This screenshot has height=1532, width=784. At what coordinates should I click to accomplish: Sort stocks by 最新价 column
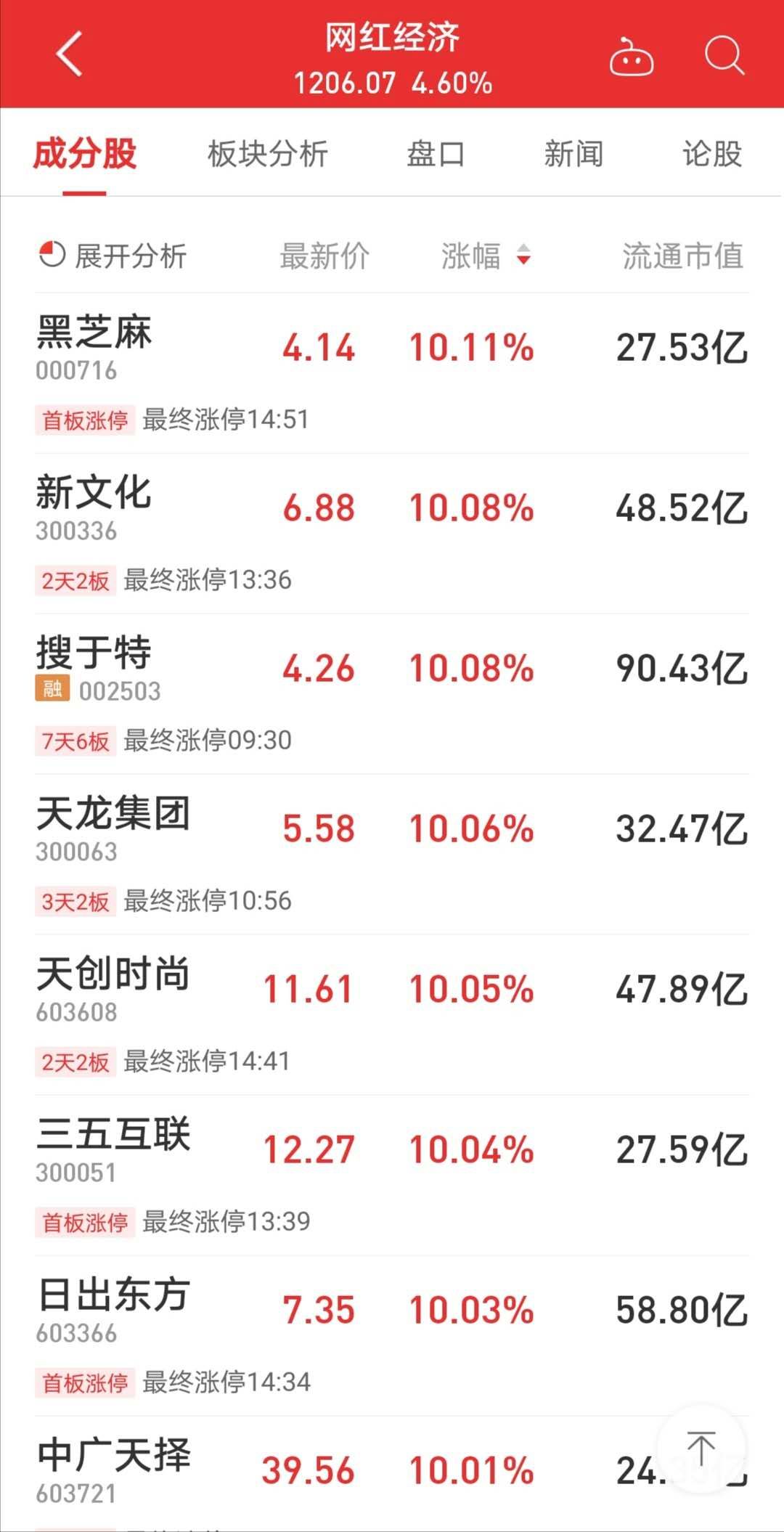click(324, 256)
